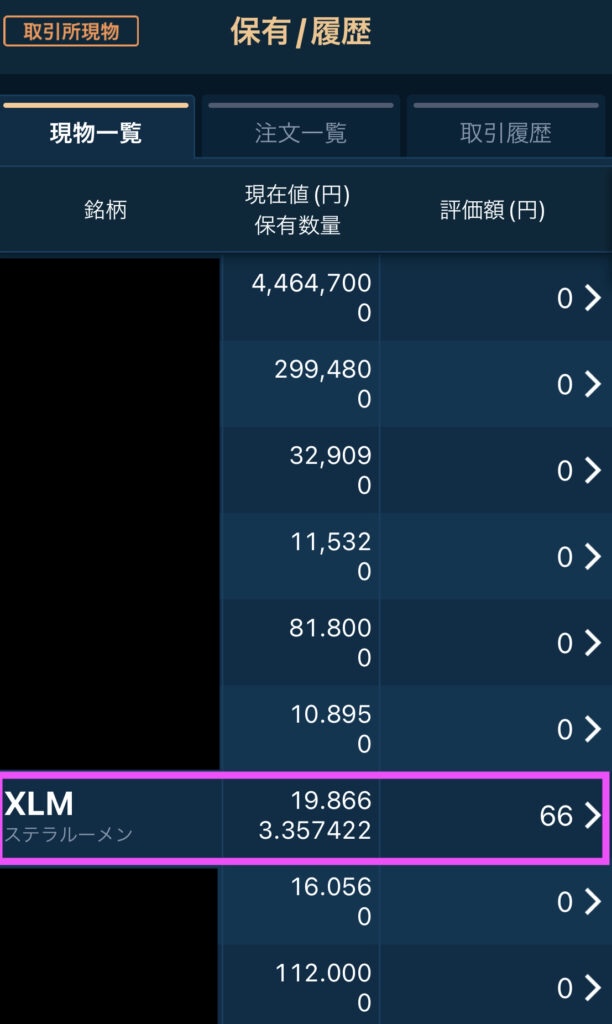This screenshot has height=1024, width=612.
Task: Switch to the 現物一覧 tab
Action: [96, 132]
